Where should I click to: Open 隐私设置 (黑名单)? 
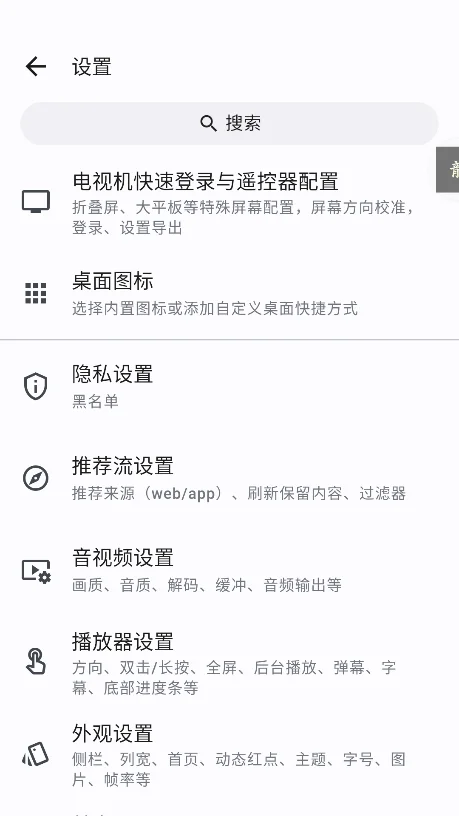click(x=230, y=387)
